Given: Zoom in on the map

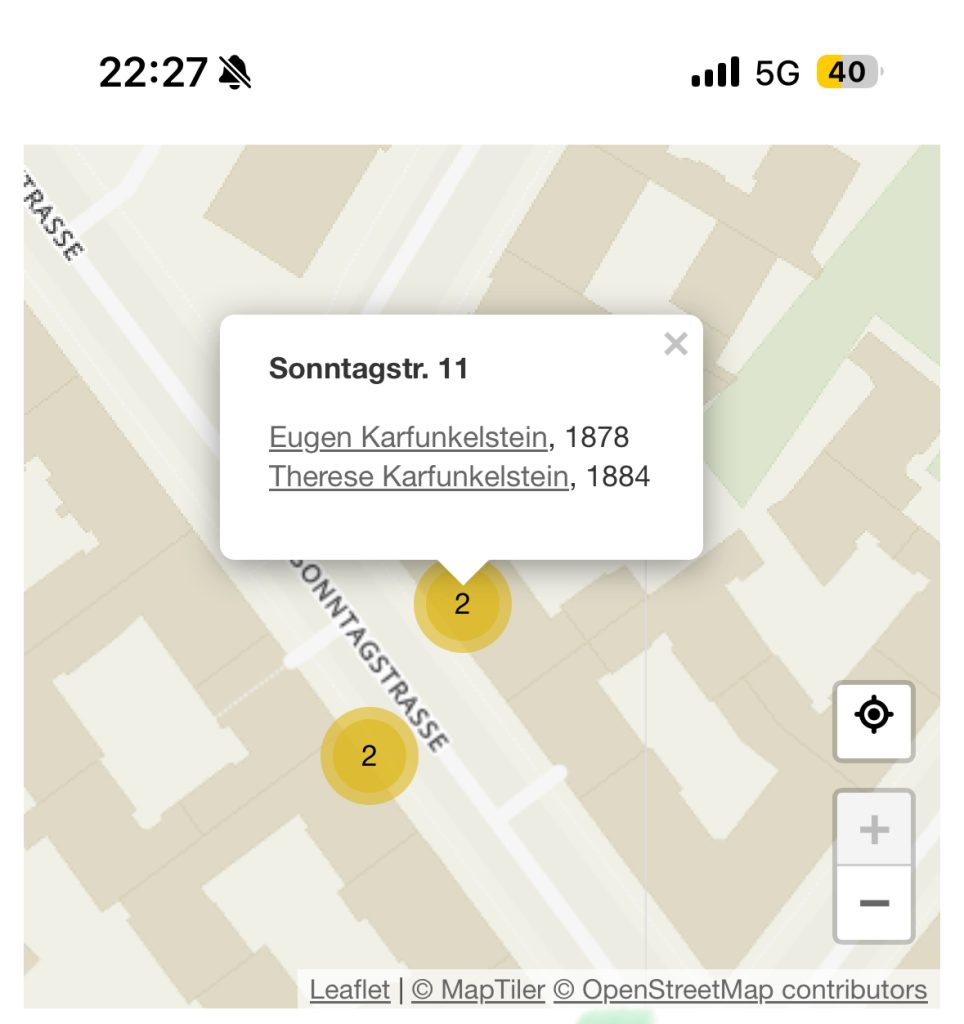Looking at the screenshot, I should [x=874, y=828].
